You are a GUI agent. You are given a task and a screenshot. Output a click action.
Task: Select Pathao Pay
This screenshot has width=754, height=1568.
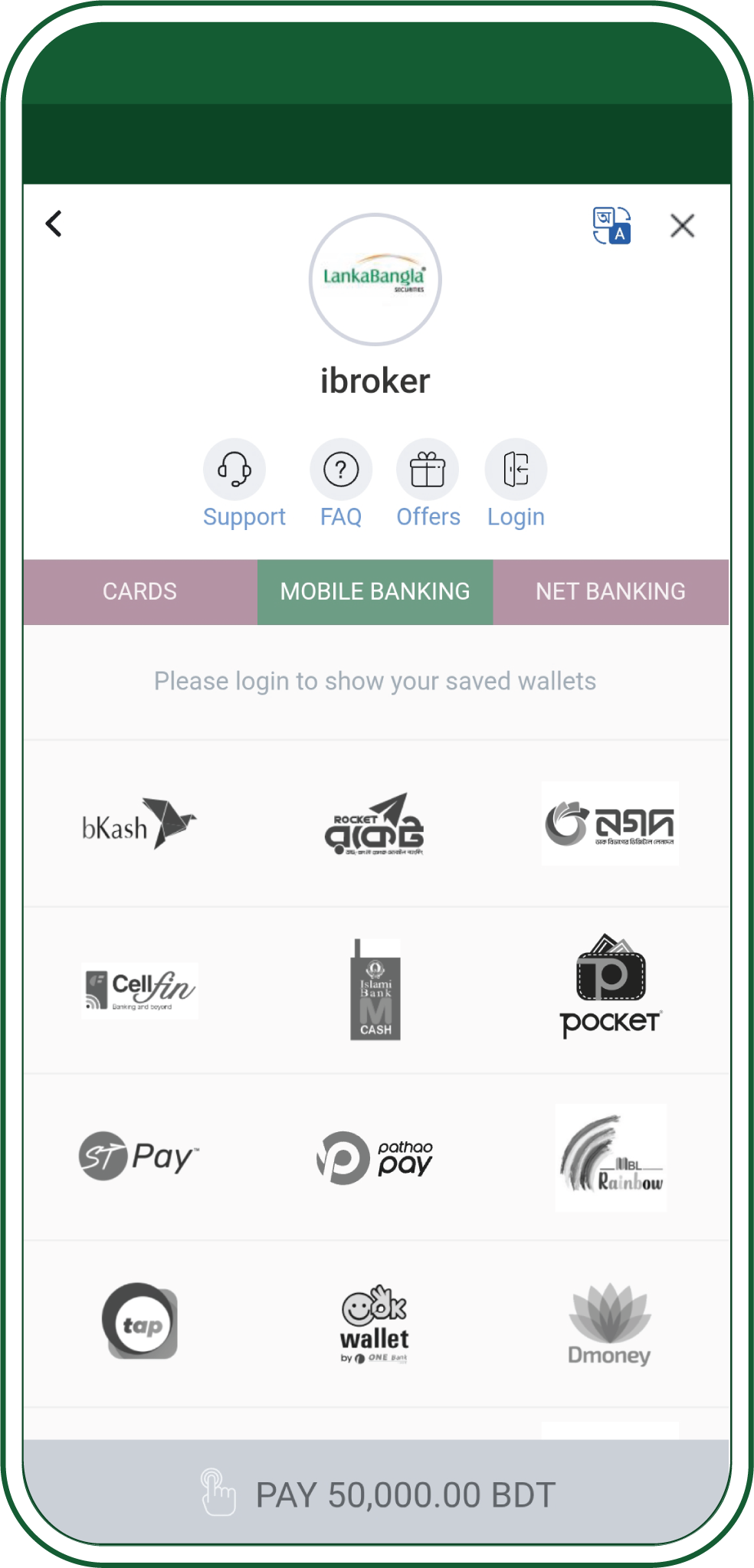pyautogui.click(x=375, y=1157)
